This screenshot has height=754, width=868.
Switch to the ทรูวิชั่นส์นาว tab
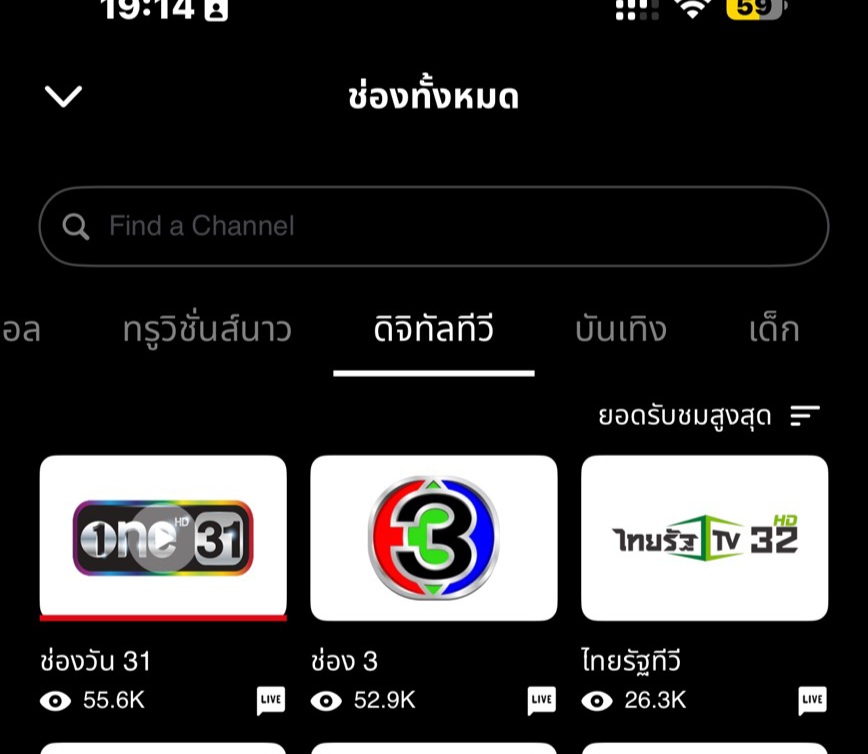[x=207, y=330]
